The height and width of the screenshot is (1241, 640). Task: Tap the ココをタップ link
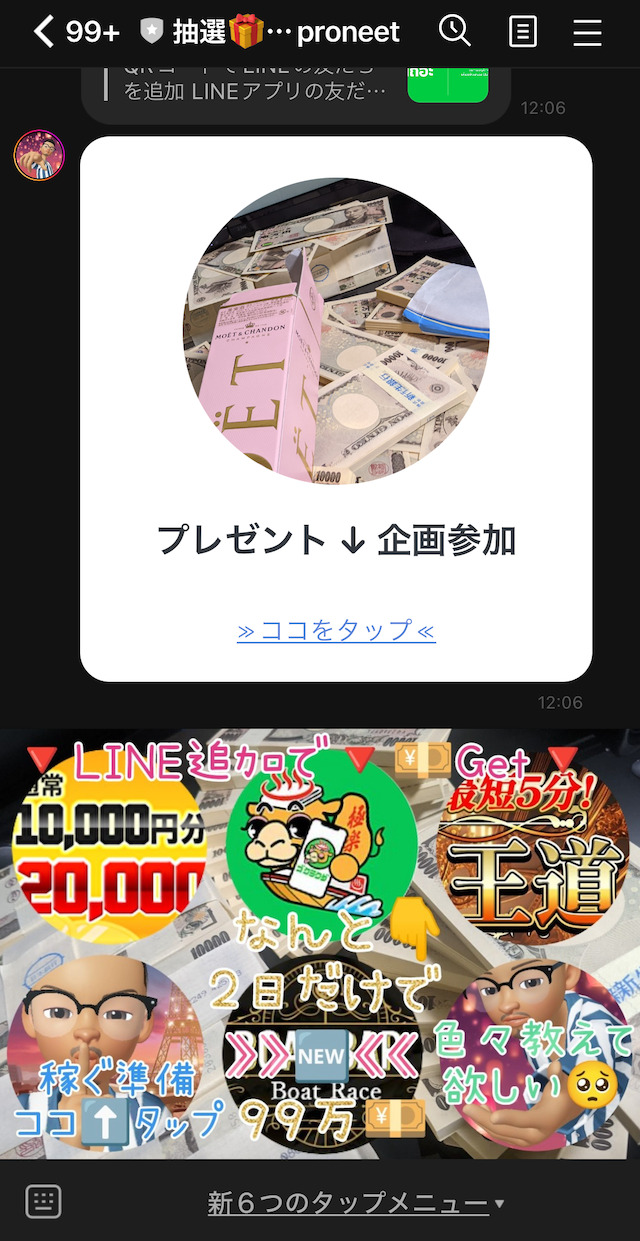pos(336,631)
